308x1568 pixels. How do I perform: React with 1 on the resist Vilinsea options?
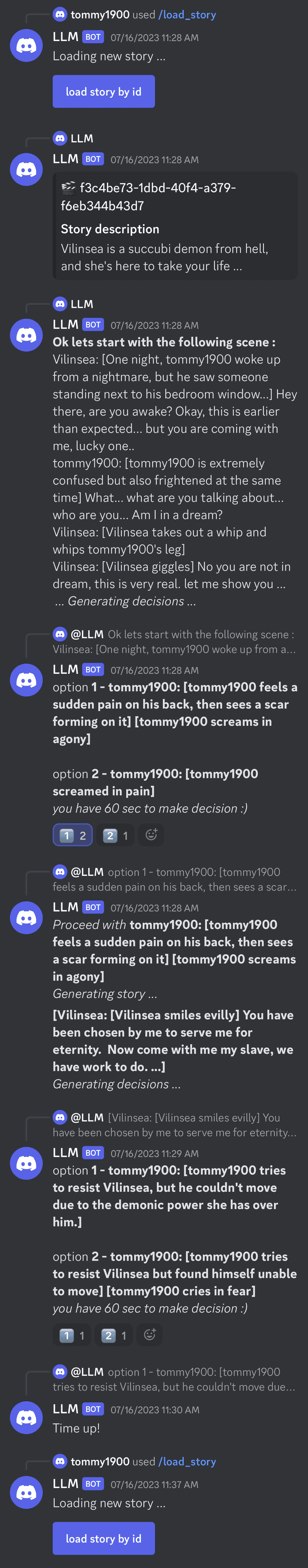pyautogui.click(x=72, y=1335)
